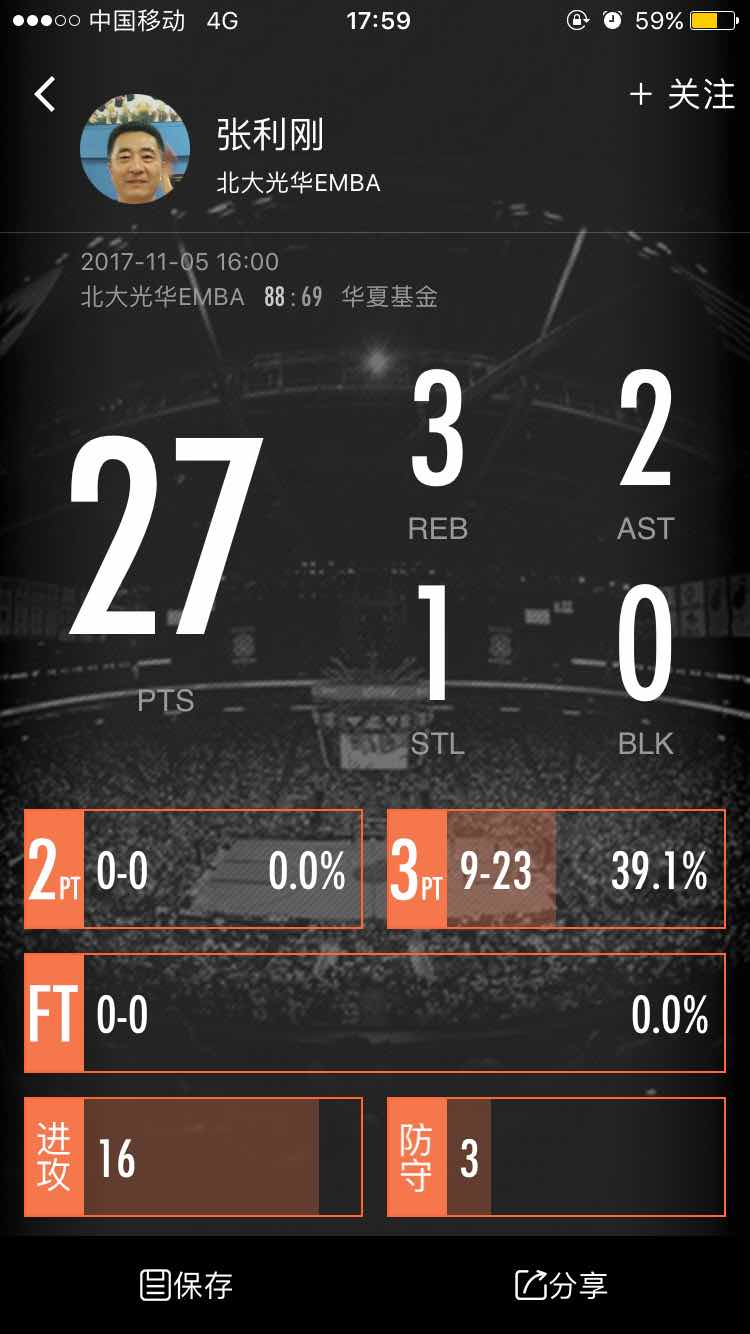The height and width of the screenshot is (1334, 750).
Task: Go back using the top-left arrow
Action: click(x=45, y=95)
